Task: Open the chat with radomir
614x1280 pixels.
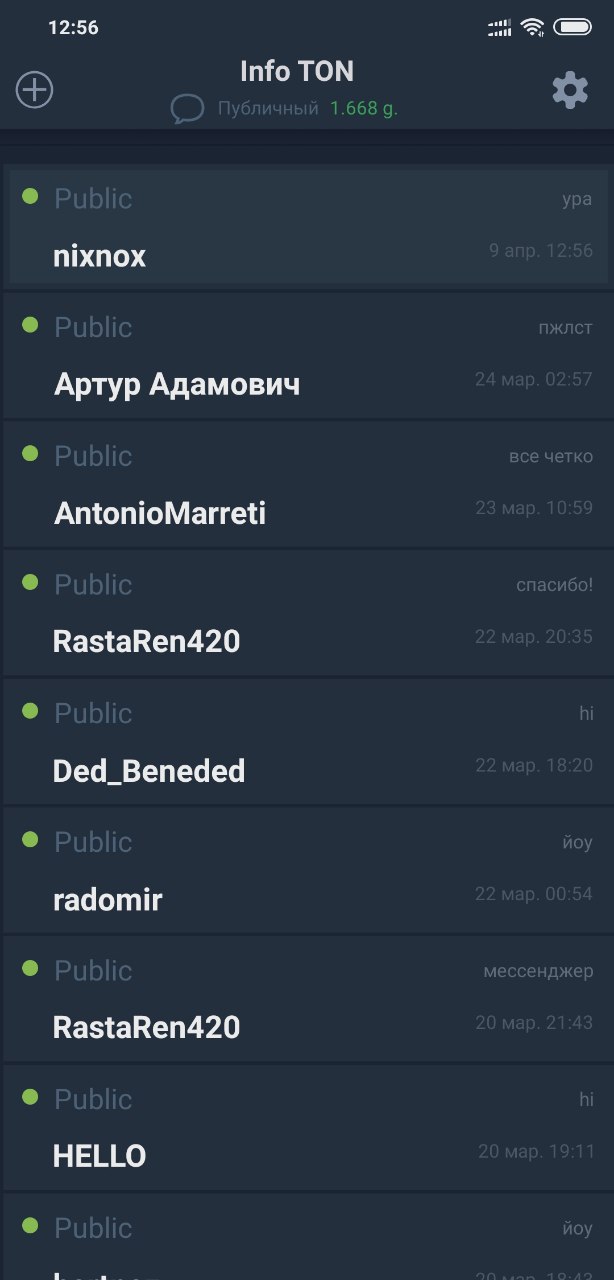Action: [x=307, y=871]
